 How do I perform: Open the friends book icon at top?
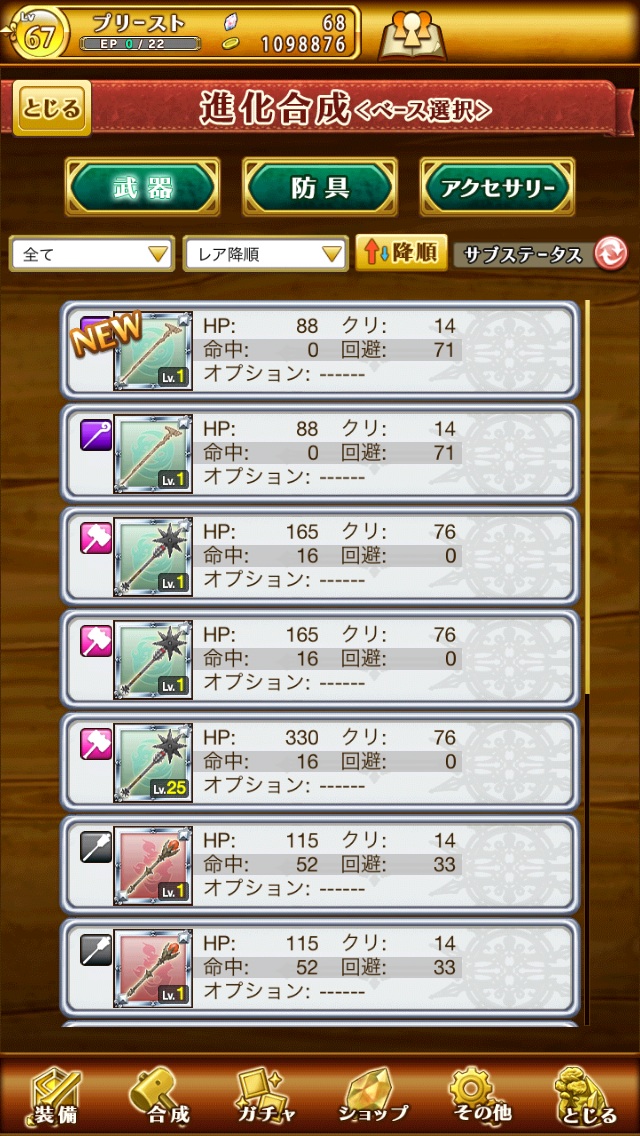click(x=413, y=35)
